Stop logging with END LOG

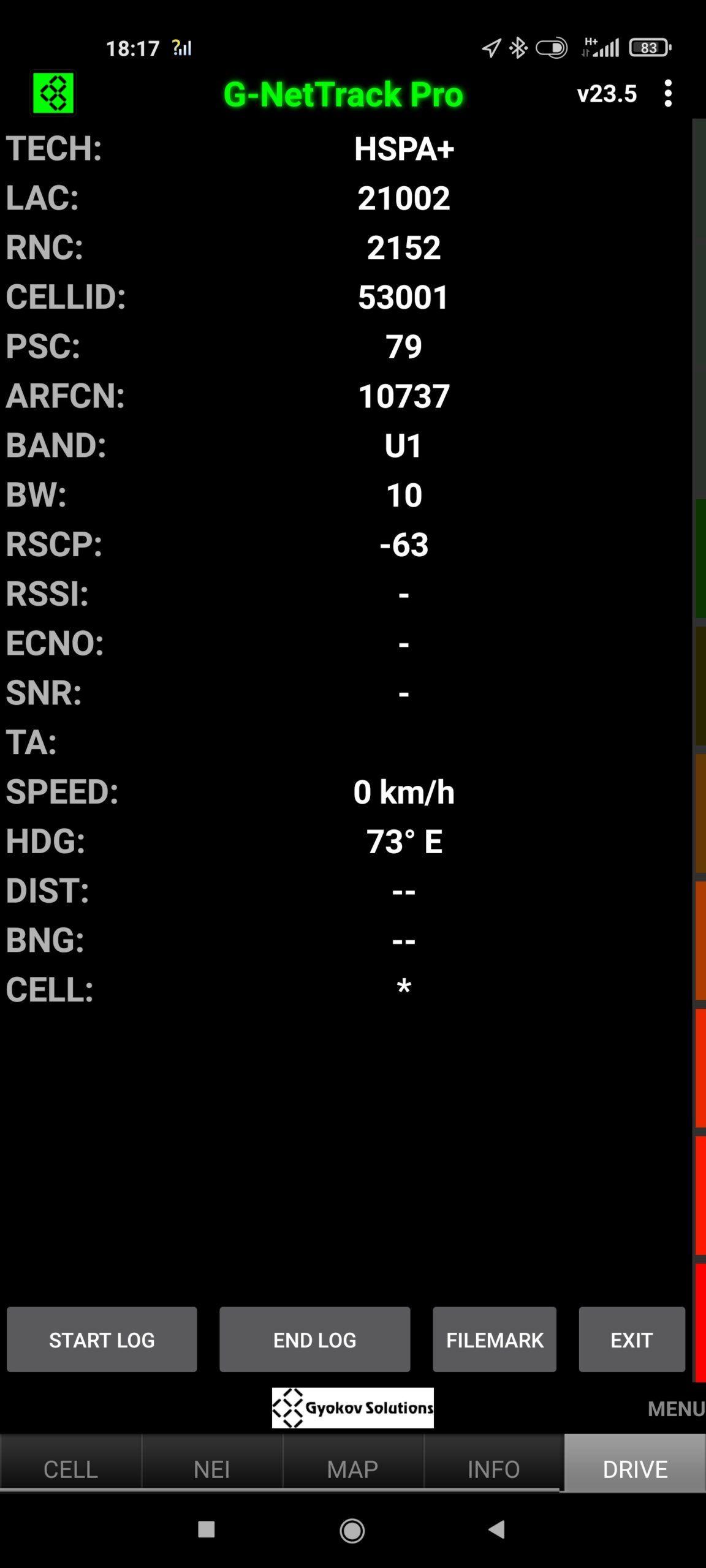[314, 1340]
